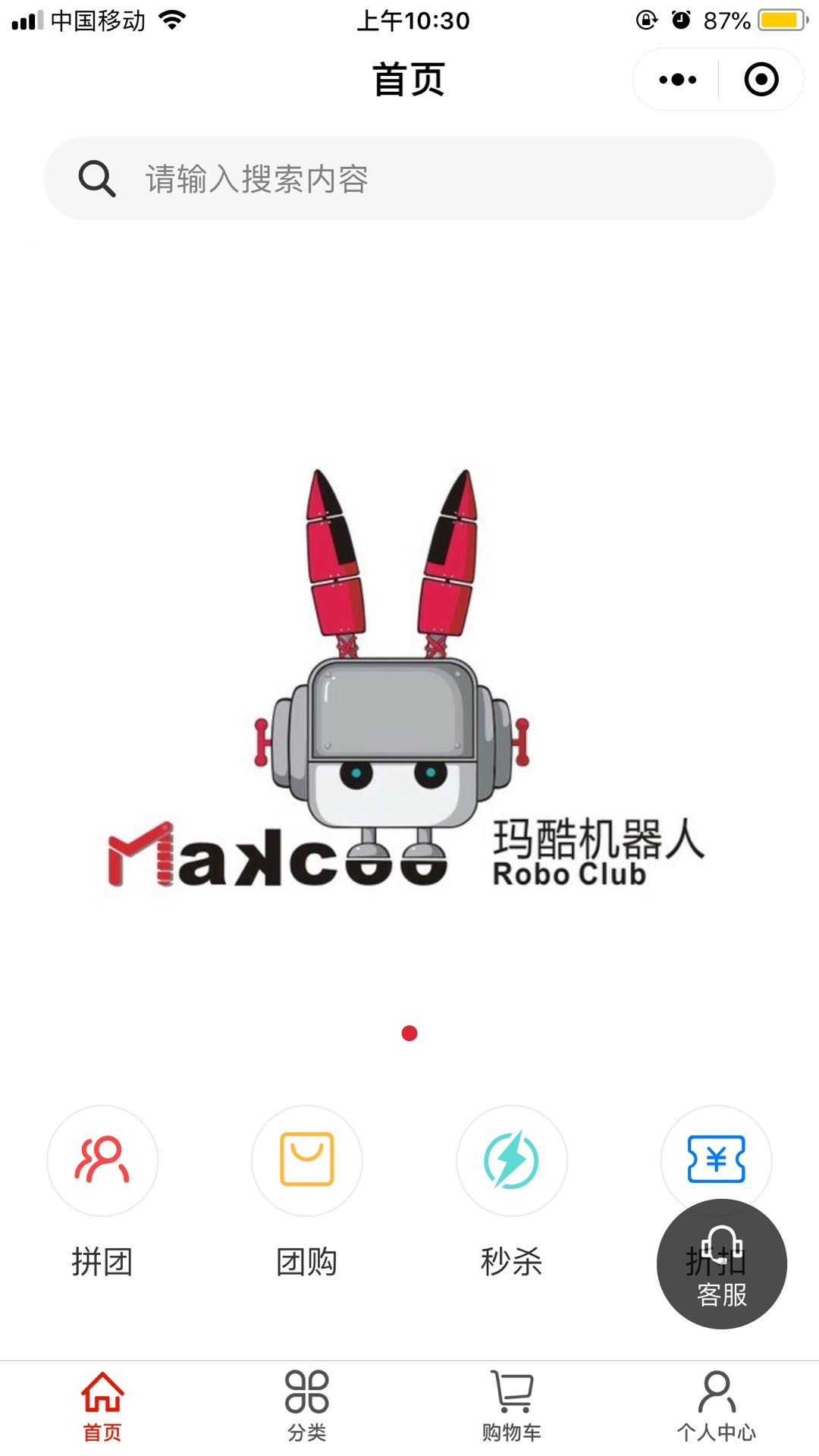Tap the red banner page indicator dot

click(x=409, y=1034)
